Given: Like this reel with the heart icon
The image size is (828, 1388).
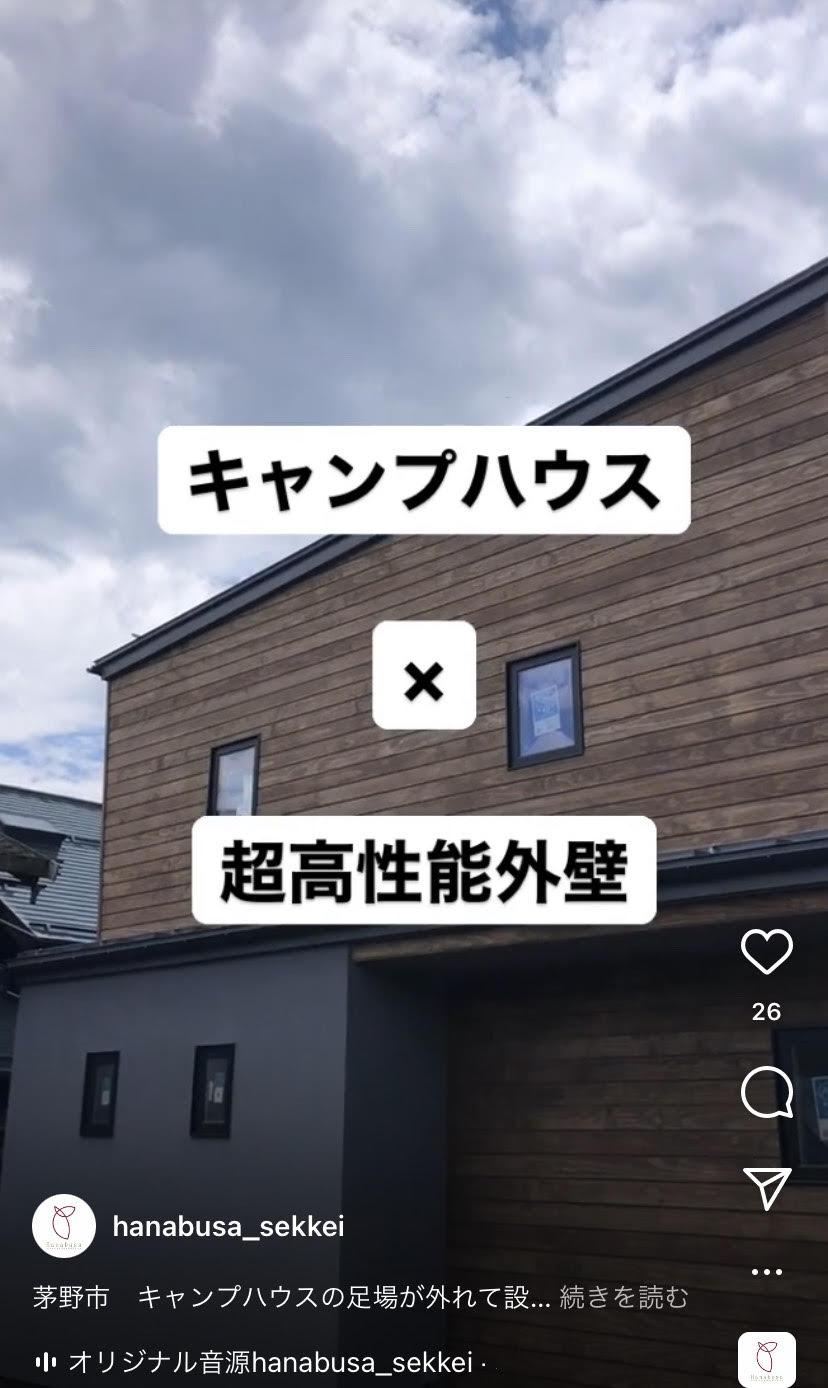Looking at the screenshot, I should (766, 952).
